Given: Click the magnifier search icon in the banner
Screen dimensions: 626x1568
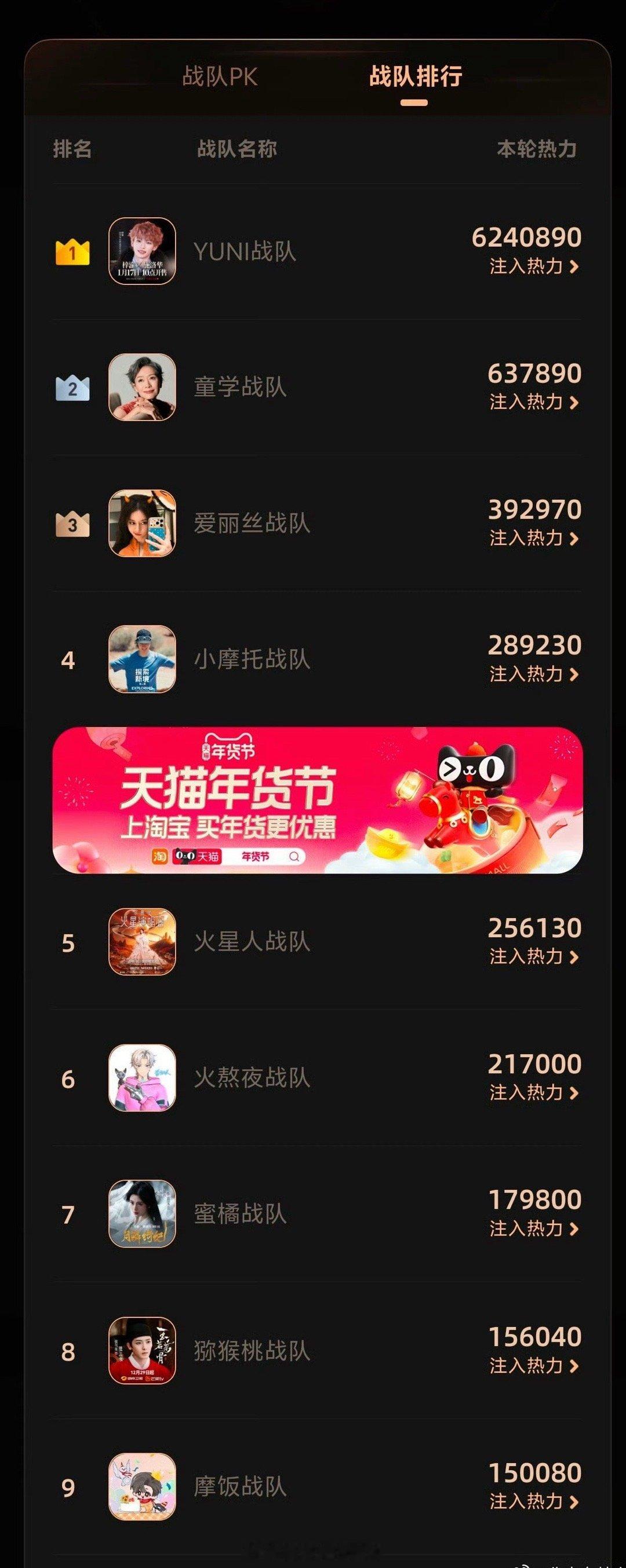Looking at the screenshot, I should click(x=296, y=857).
